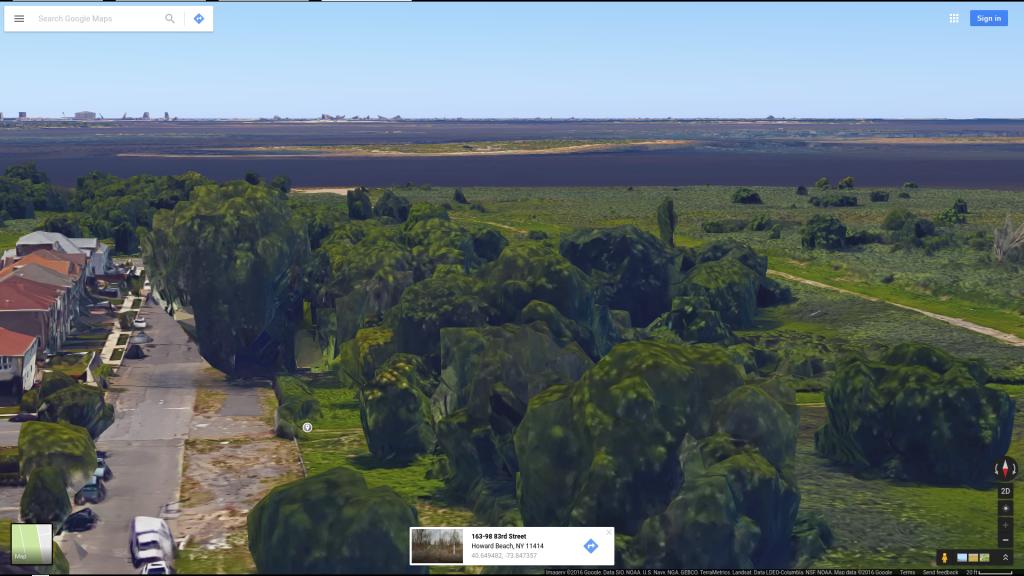This screenshot has width=1024, height=576.
Task: Open the Terms link
Action: (907, 572)
